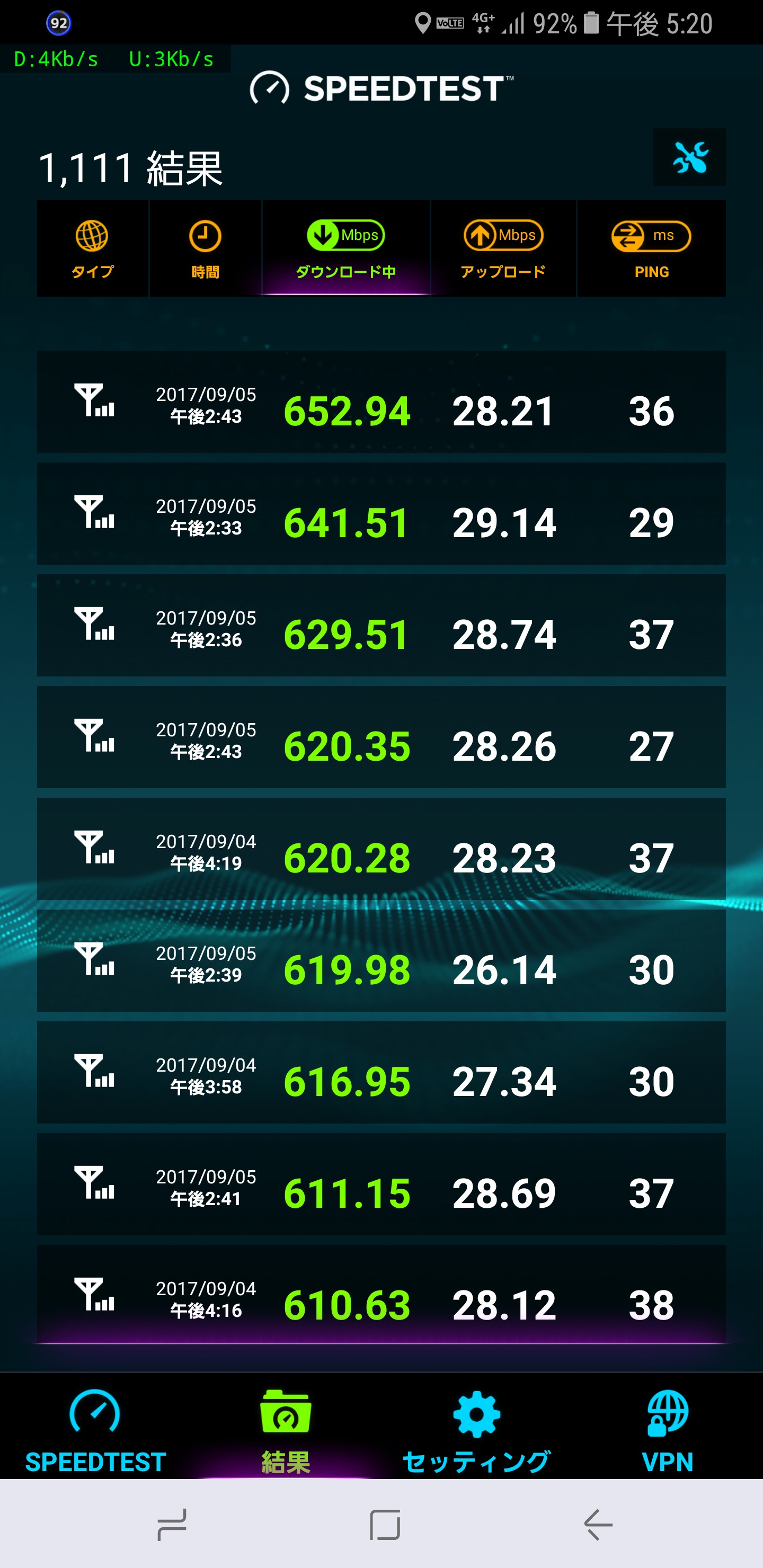
Task: View details of the 629.51 result
Action: [381, 625]
